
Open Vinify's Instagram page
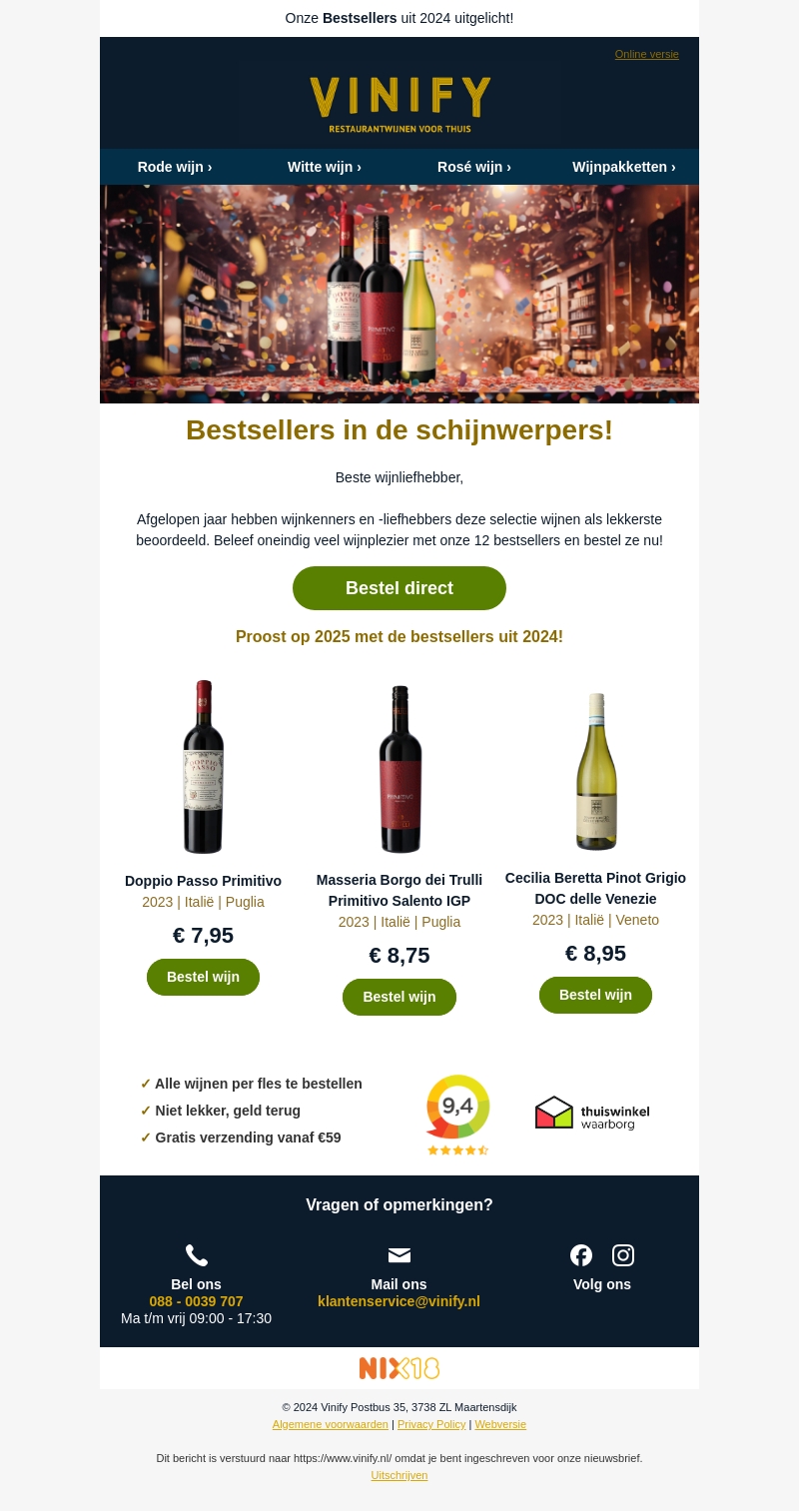point(623,1255)
